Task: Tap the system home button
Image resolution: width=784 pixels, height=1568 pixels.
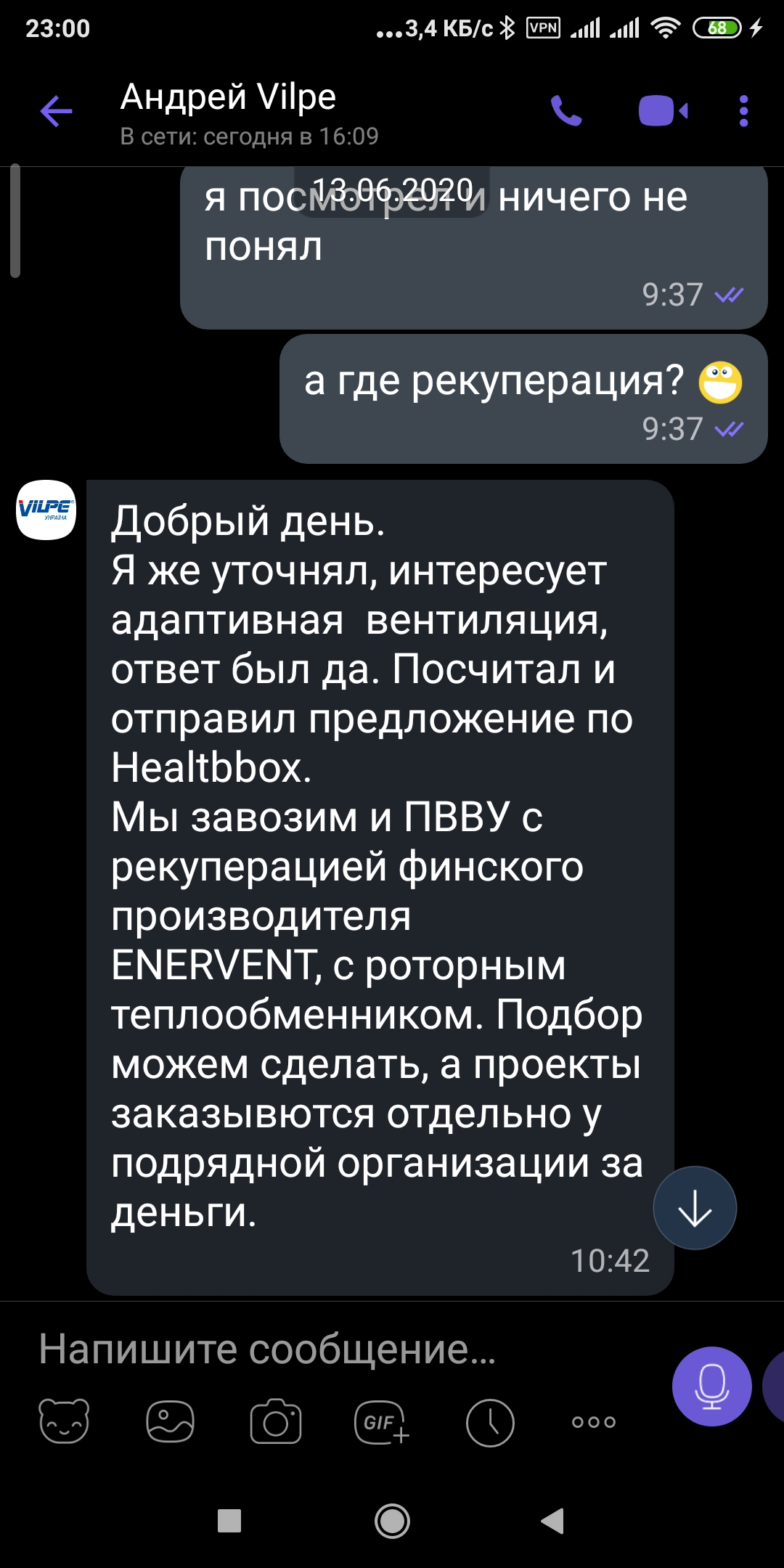Action: (x=392, y=1521)
